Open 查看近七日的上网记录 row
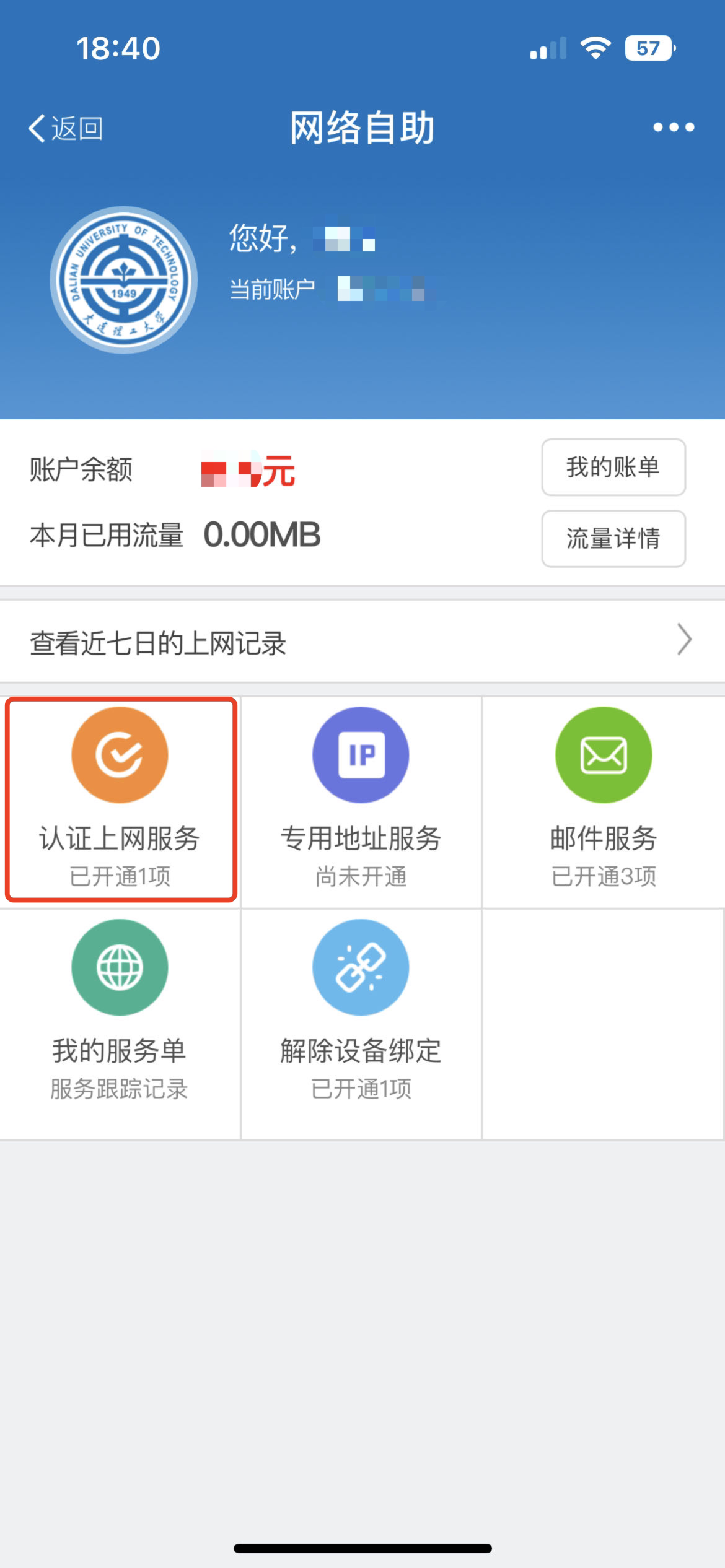Screen dimensions: 725x1568 pyautogui.click(x=362, y=642)
